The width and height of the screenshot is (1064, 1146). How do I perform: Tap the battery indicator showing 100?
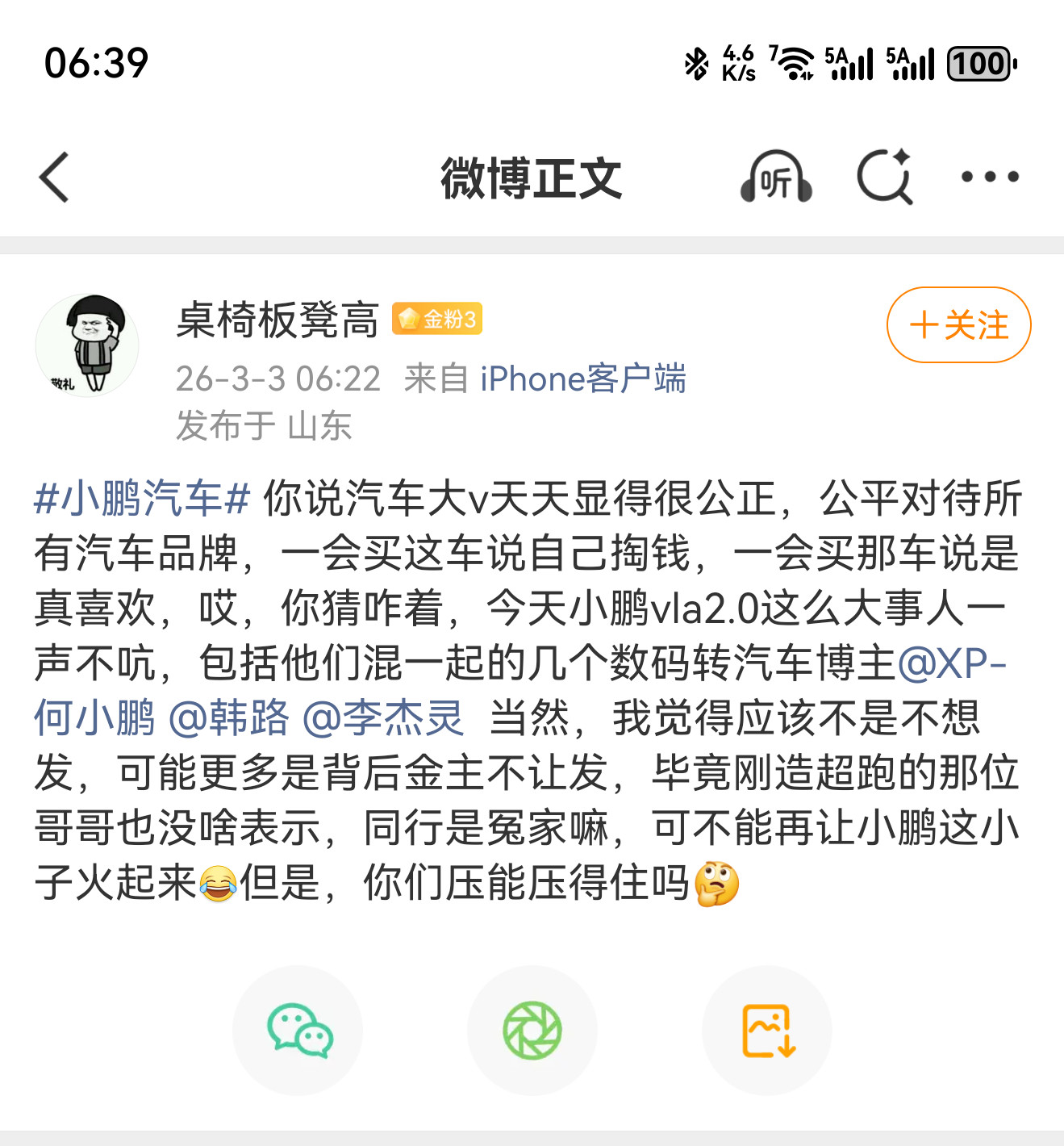click(x=977, y=61)
